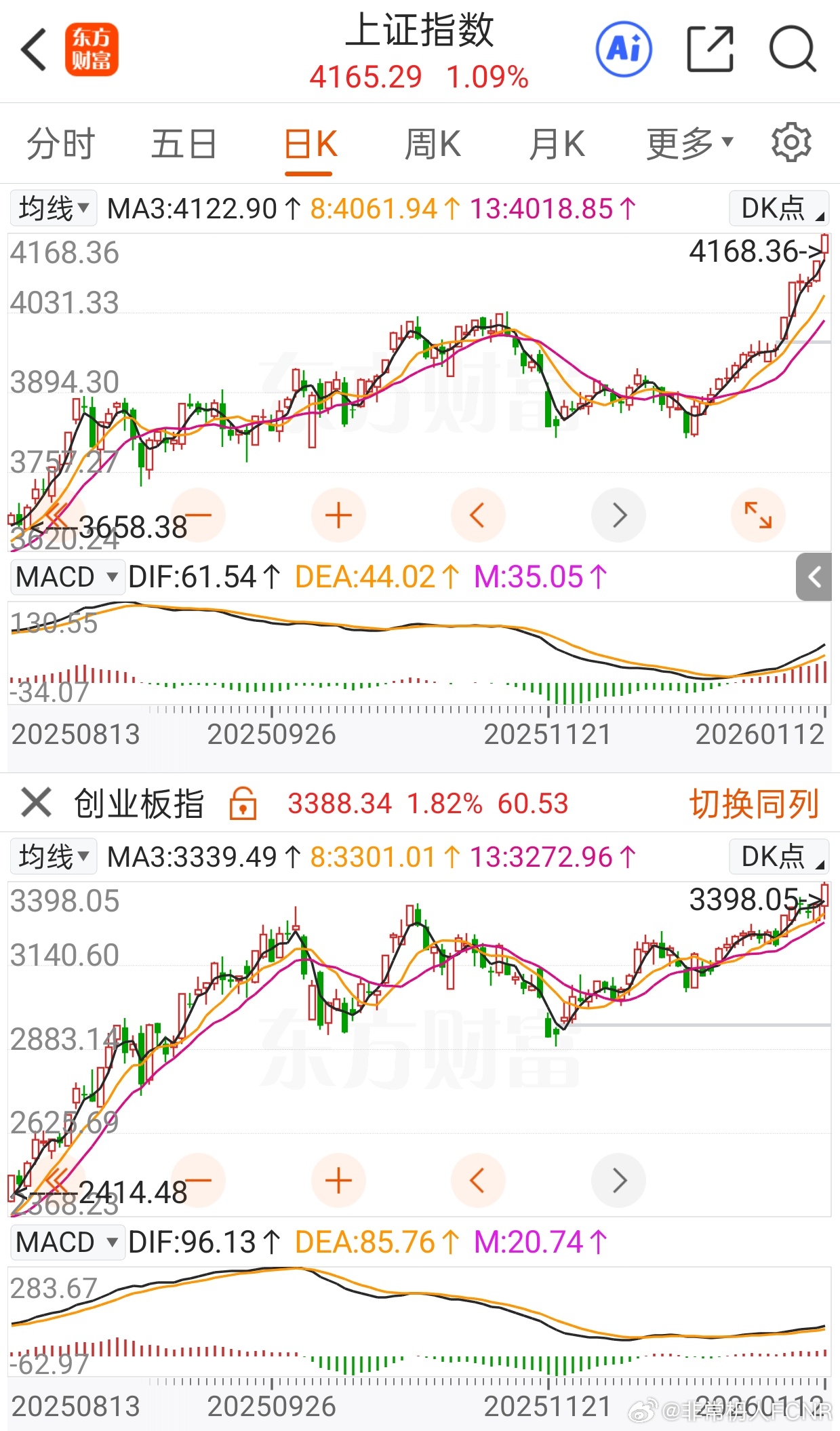Select the 周K tab
Image resolution: width=840 pixels, height=1431 pixels.
pos(432,144)
